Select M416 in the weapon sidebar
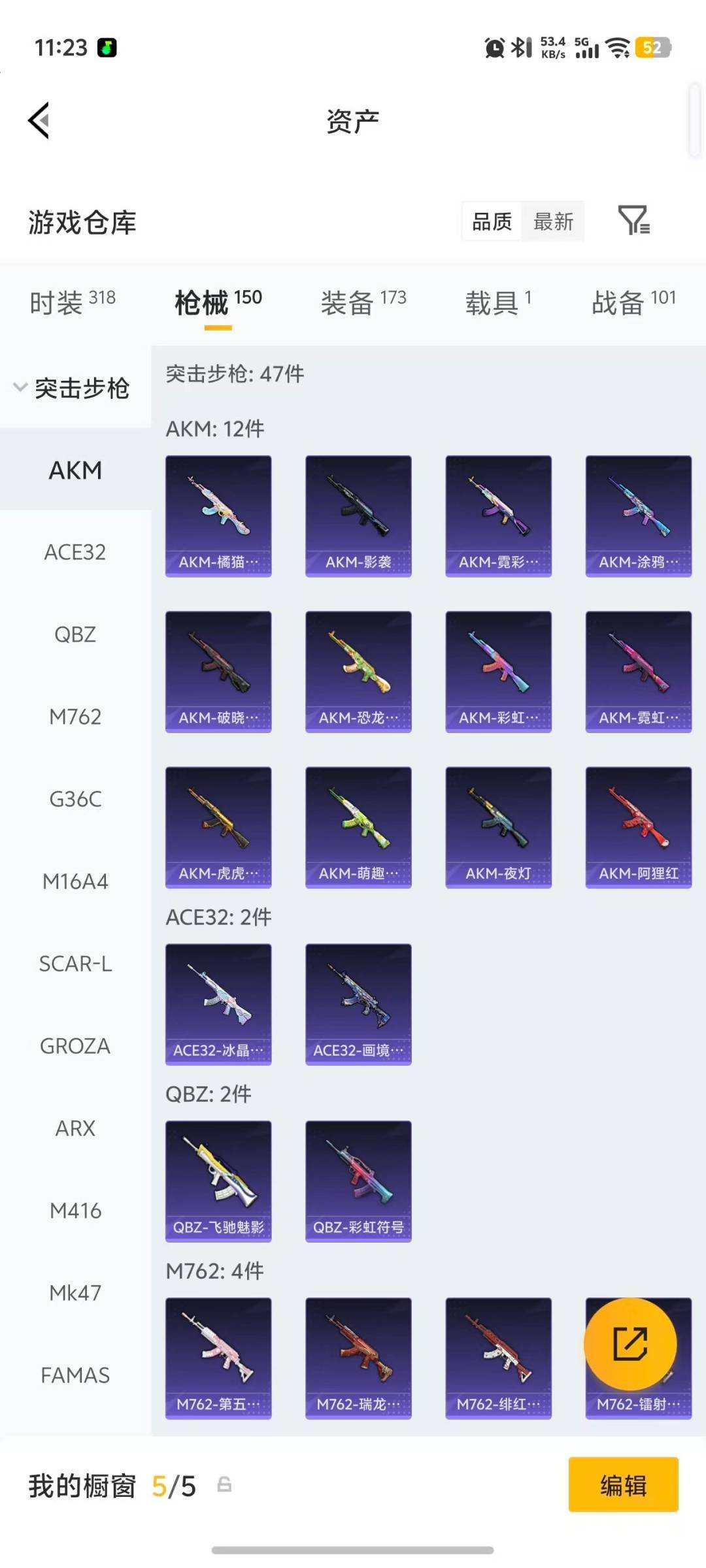The image size is (706, 1568). pos(75,1211)
